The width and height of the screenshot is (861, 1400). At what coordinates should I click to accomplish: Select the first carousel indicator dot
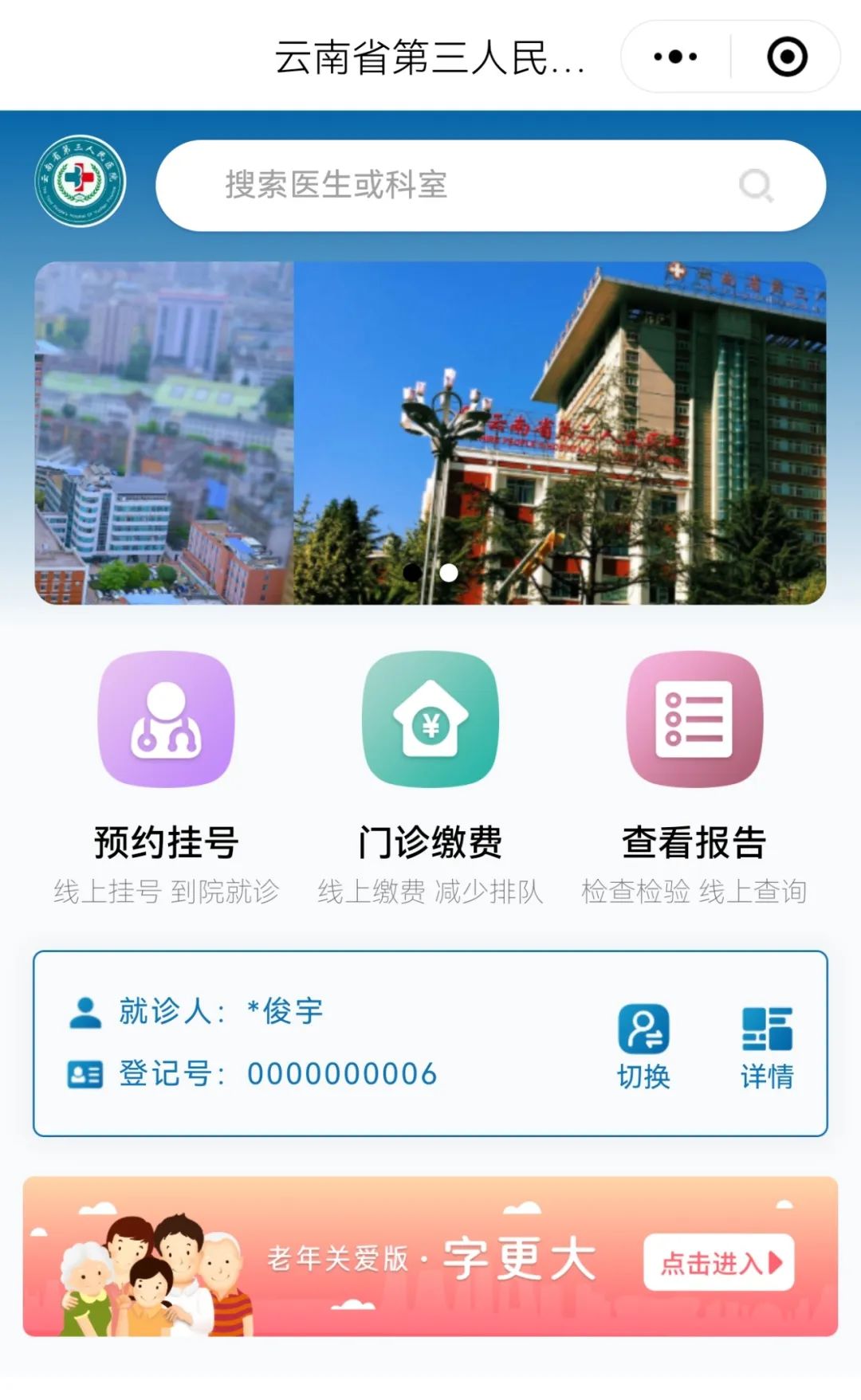tap(413, 571)
